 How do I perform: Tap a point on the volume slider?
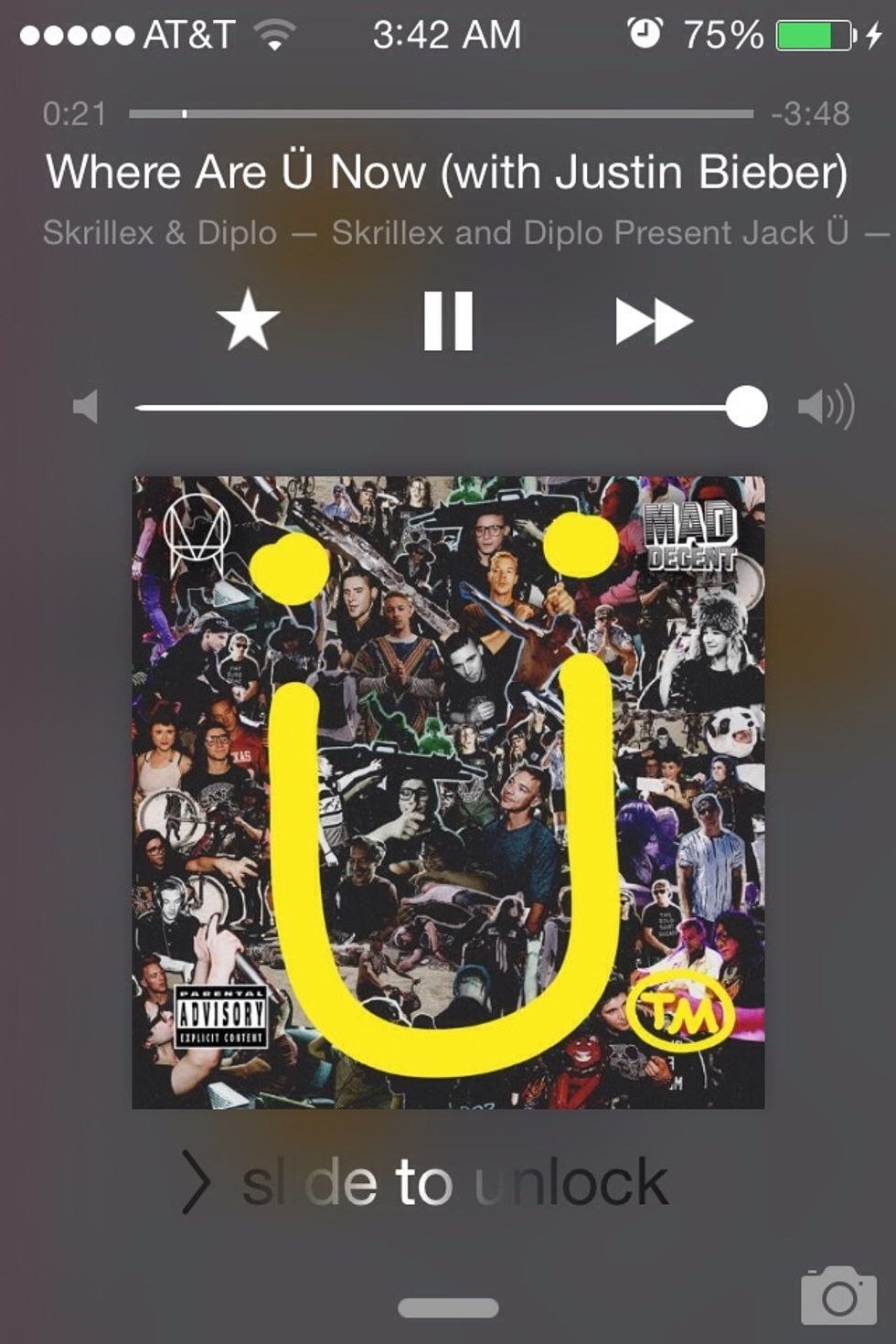click(439, 407)
